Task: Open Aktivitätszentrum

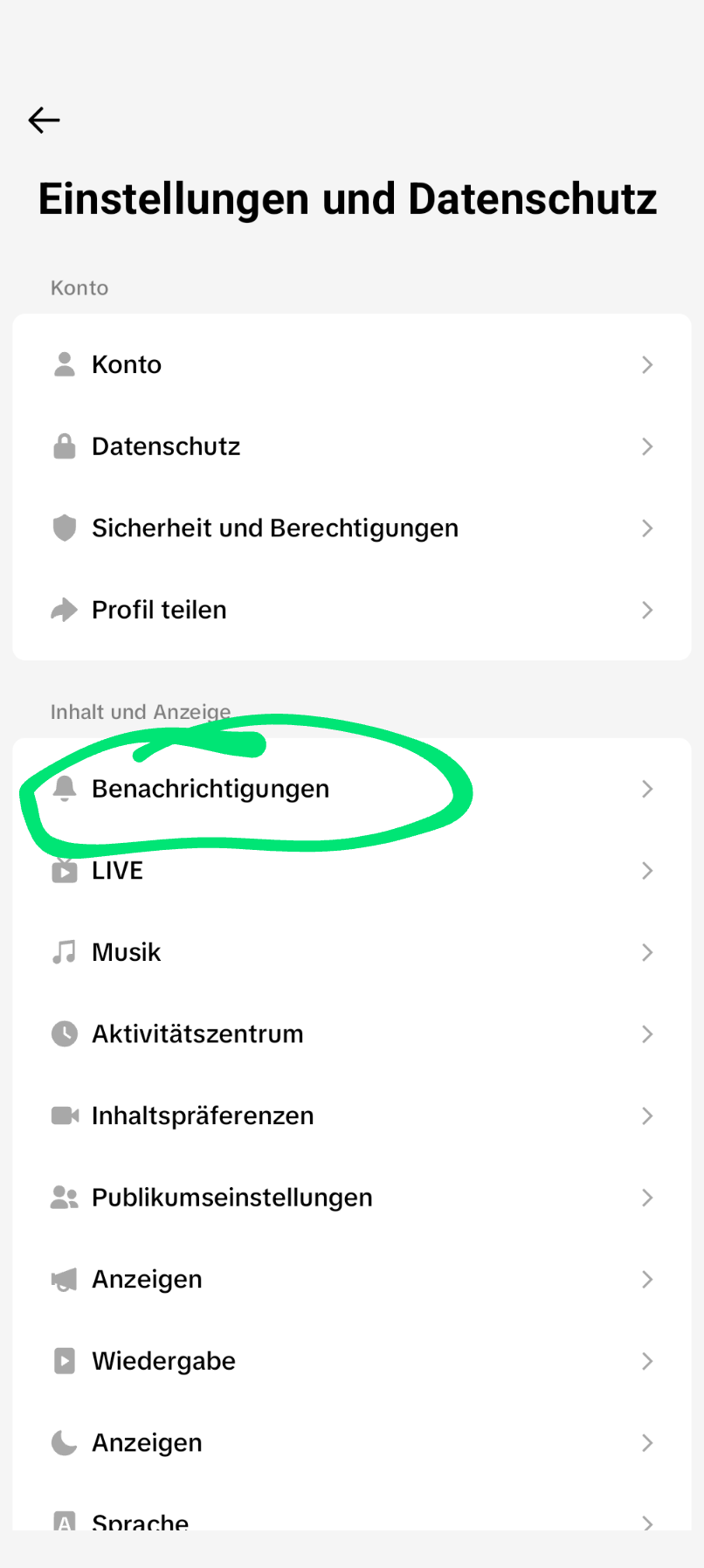Action: (351, 1034)
